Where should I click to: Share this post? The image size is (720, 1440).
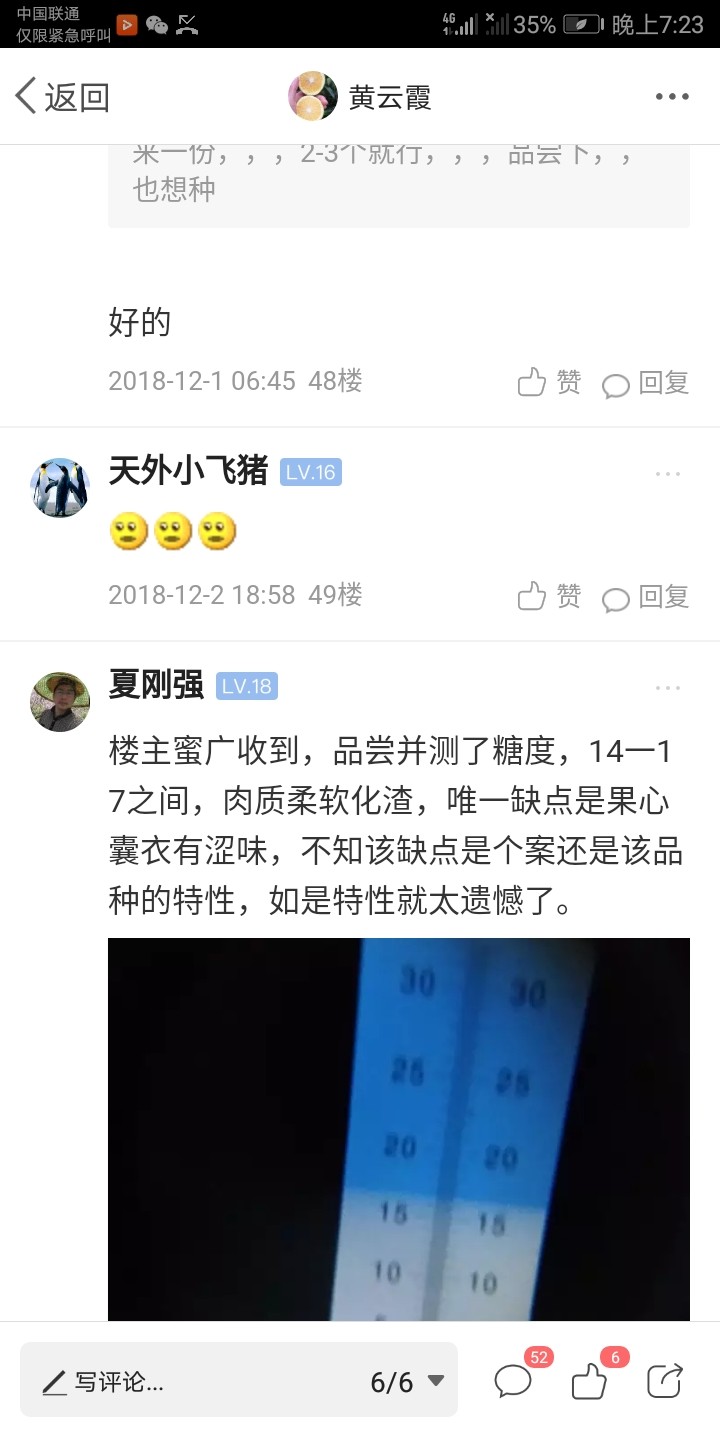pos(665,1381)
